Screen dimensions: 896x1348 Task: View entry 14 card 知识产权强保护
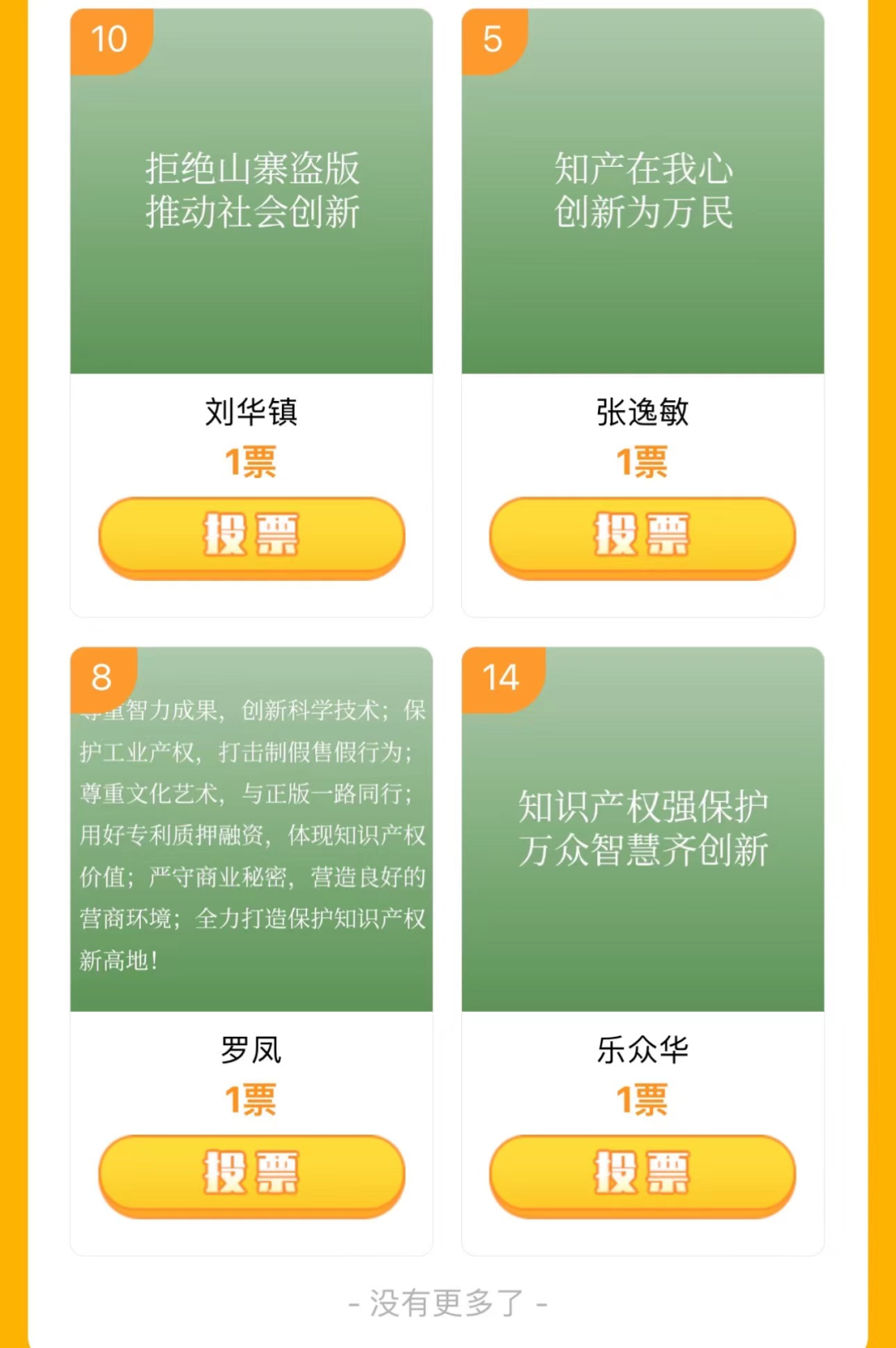(x=643, y=828)
